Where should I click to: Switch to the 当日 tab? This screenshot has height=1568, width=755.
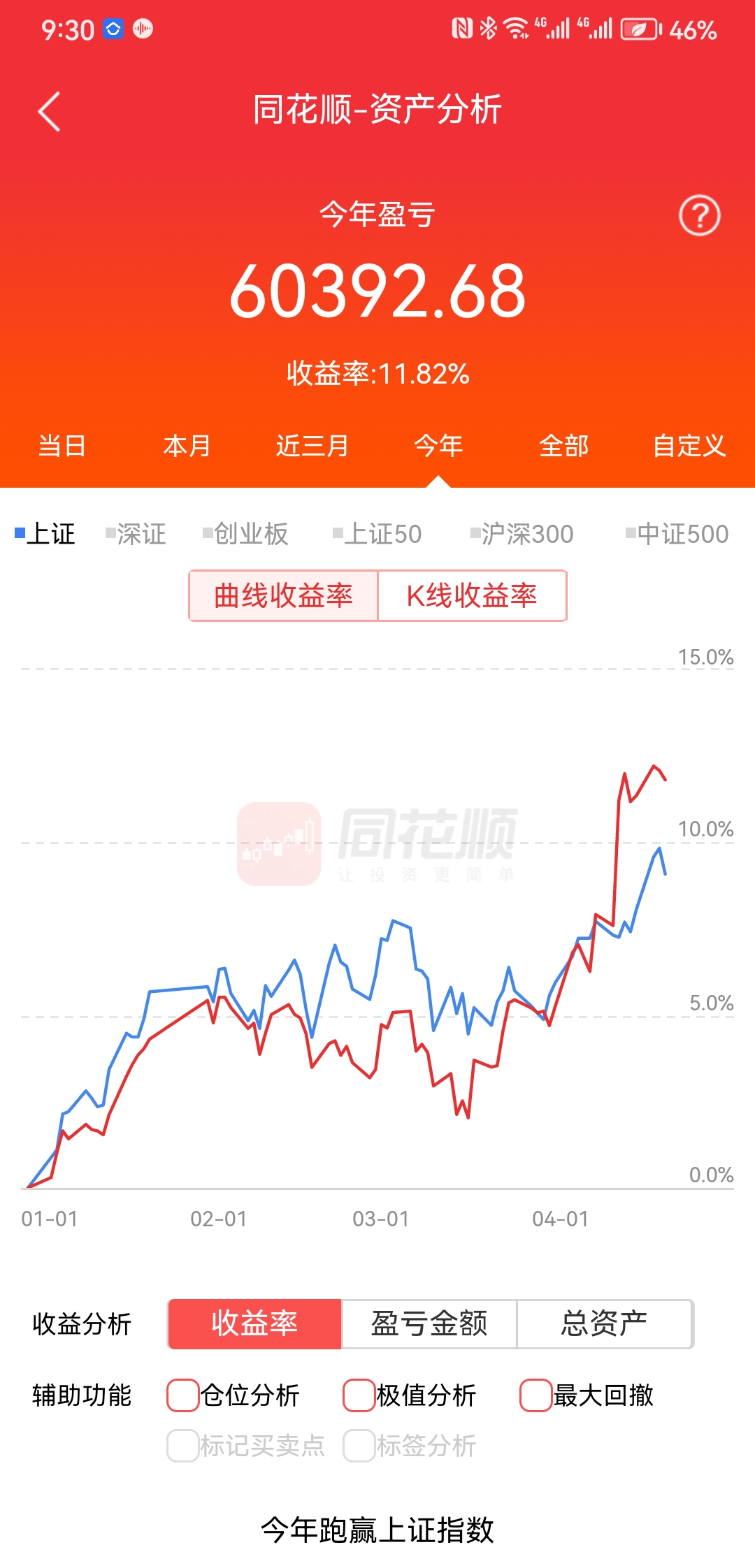click(62, 446)
